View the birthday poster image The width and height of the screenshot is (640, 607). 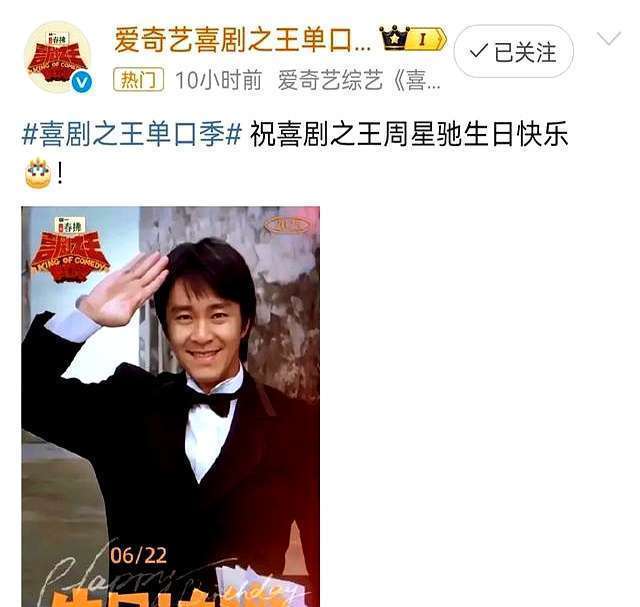click(171, 405)
